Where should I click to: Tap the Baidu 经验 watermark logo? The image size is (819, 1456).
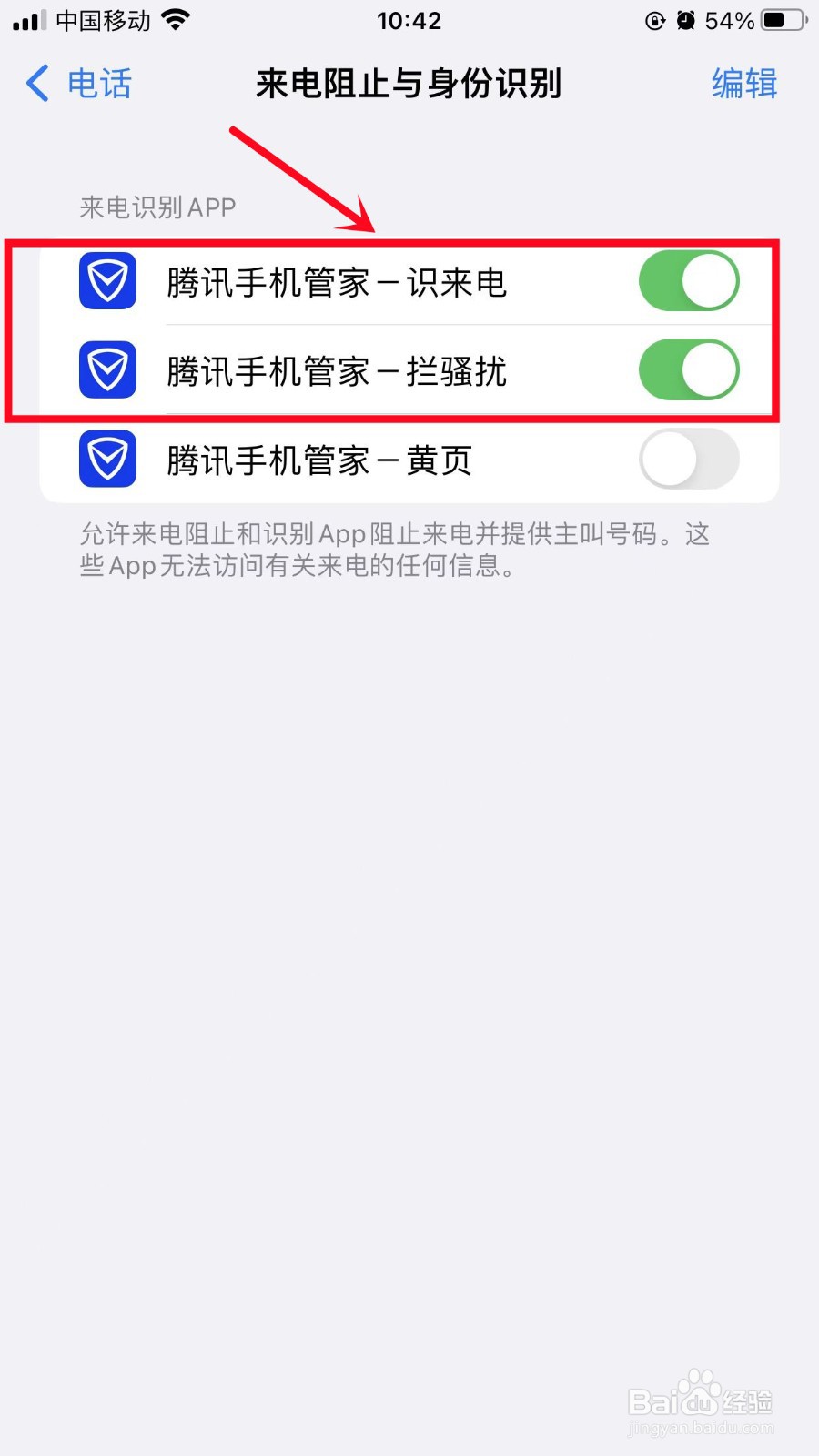[x=701, y=1401]
